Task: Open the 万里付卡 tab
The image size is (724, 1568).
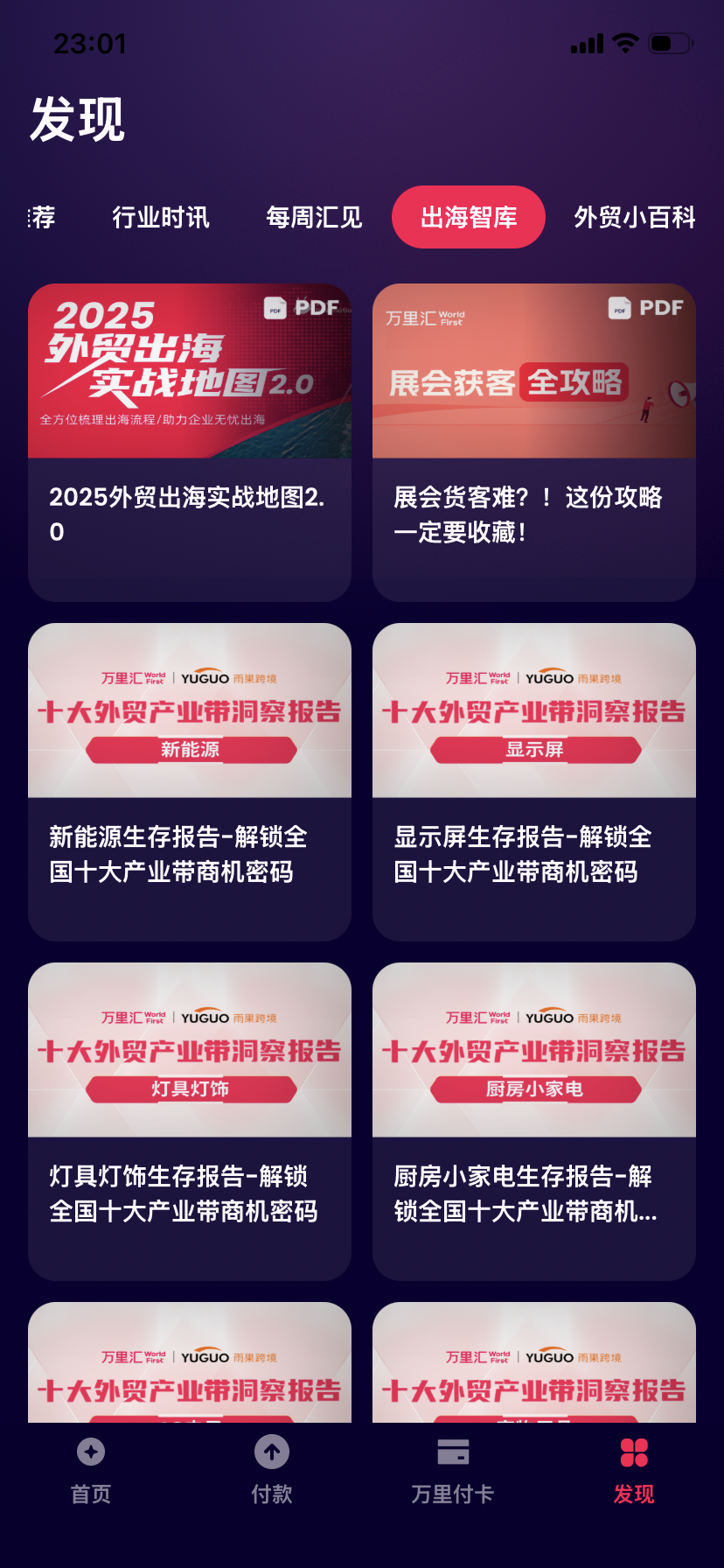Action: [x=453, y=1470]
